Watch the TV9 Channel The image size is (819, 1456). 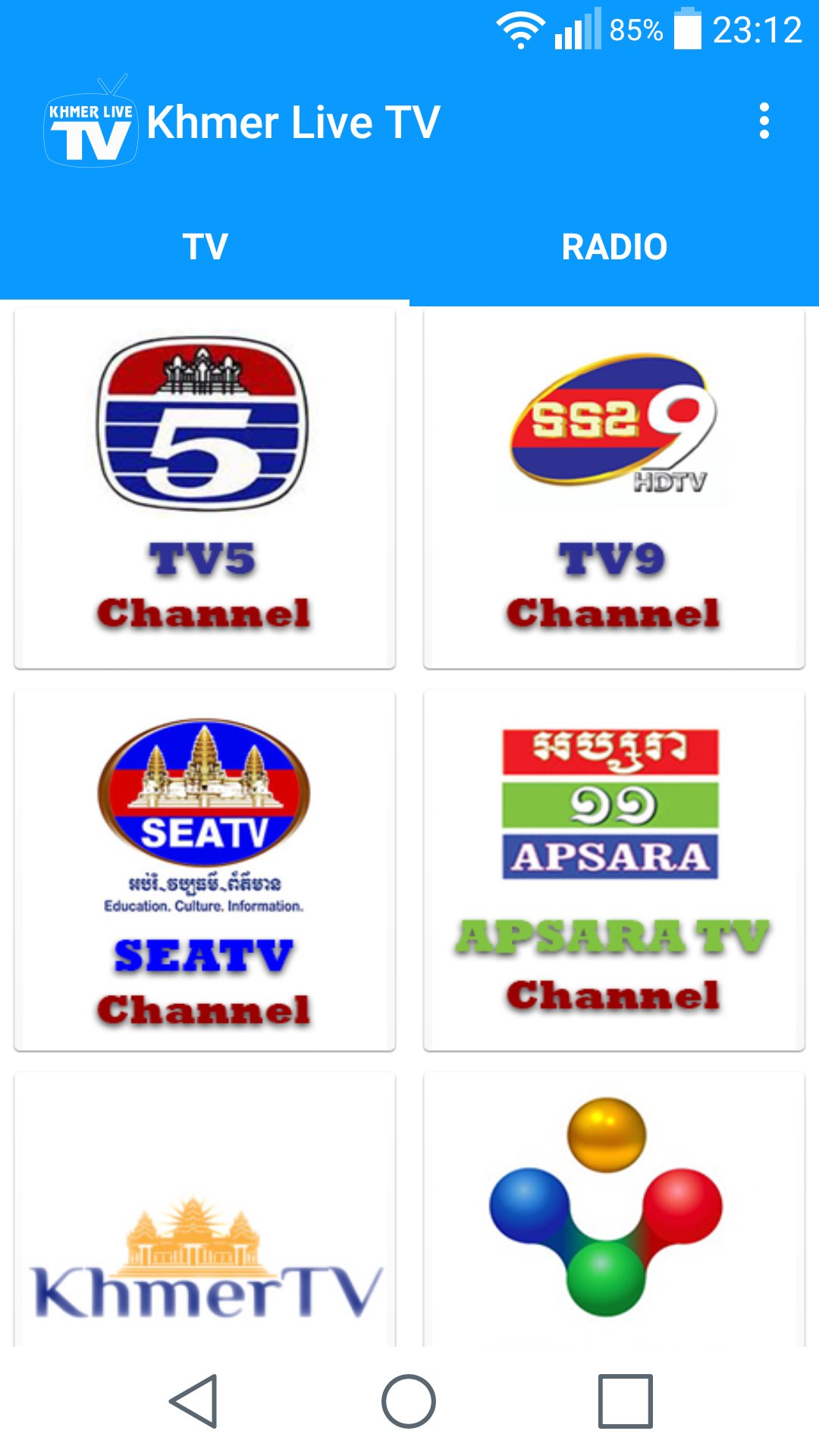[614, 488]
